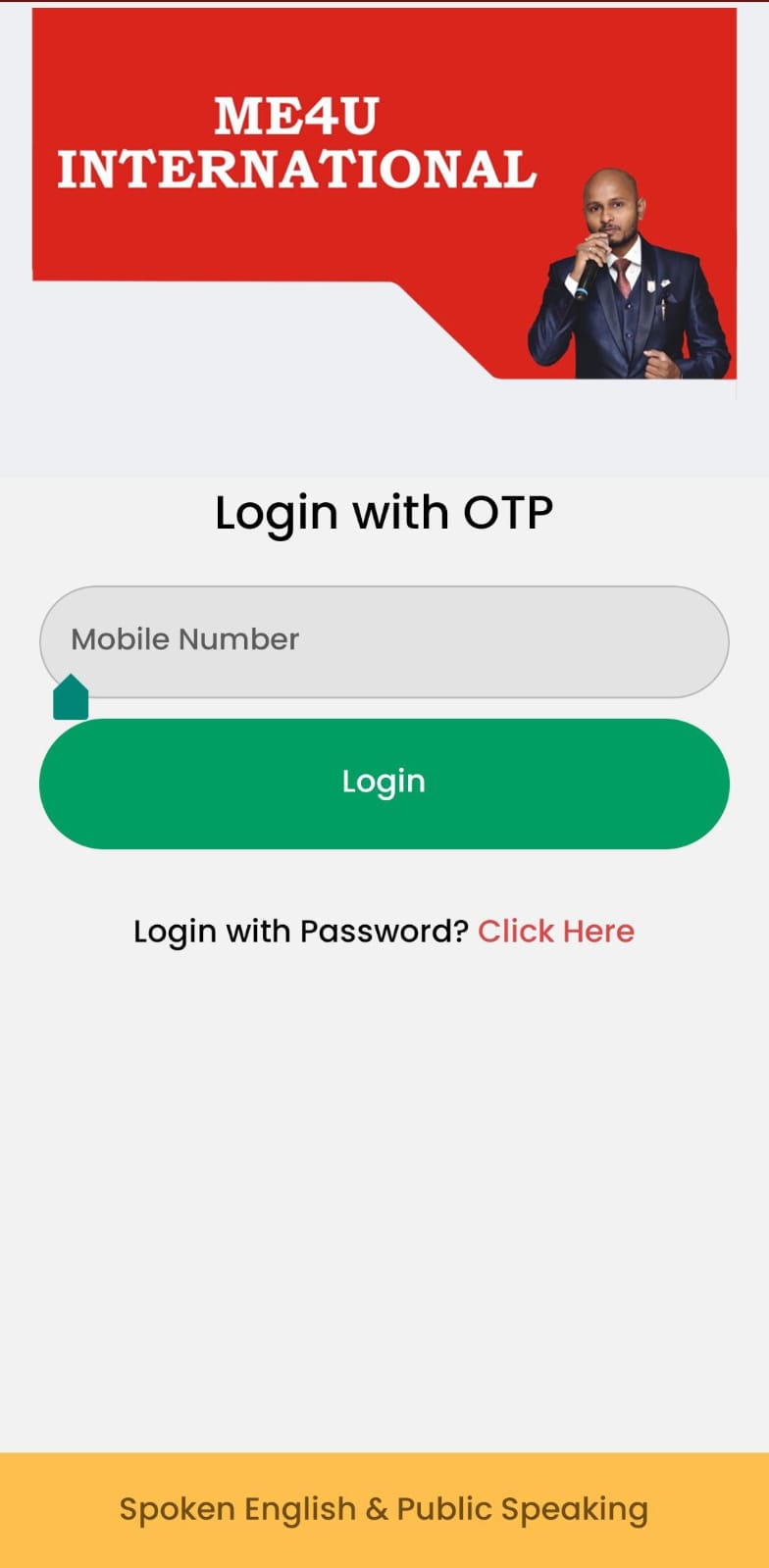Viewport: 769px width, 1568px height.
Task: Select the Login with Password text
Action: tap(299, 931)
